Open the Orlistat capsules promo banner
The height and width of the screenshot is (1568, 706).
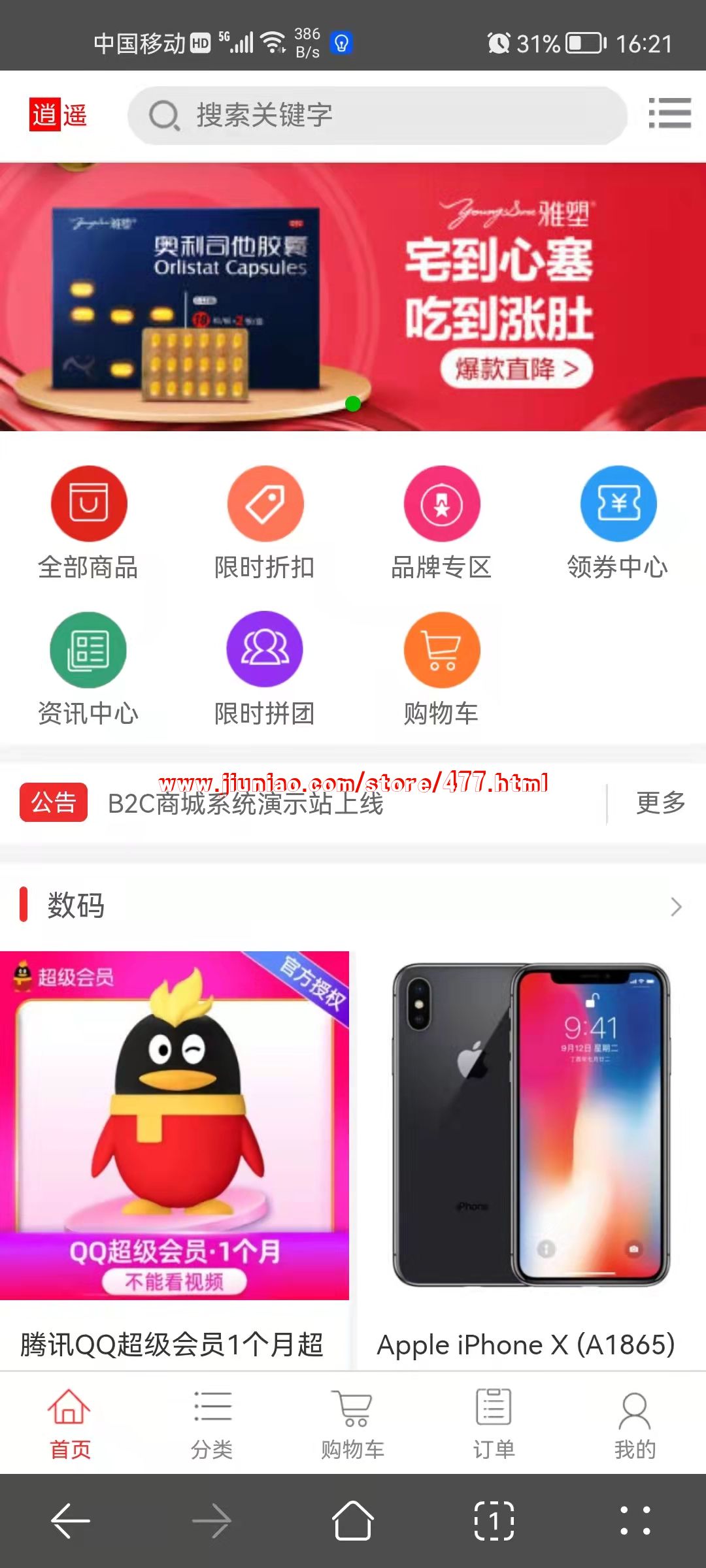click(353, 297)
